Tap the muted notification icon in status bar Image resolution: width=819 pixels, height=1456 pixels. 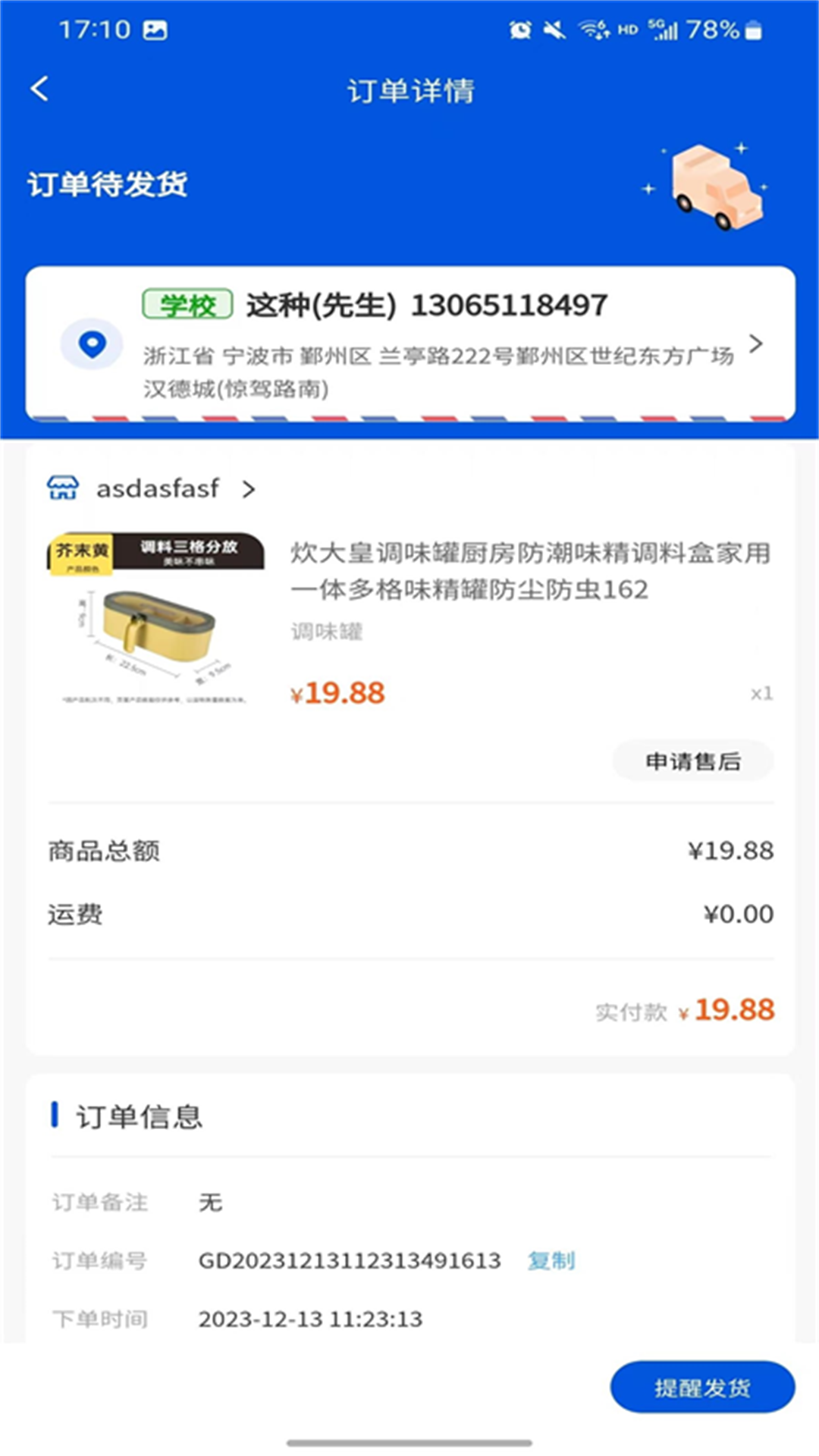tap(554, 30)
